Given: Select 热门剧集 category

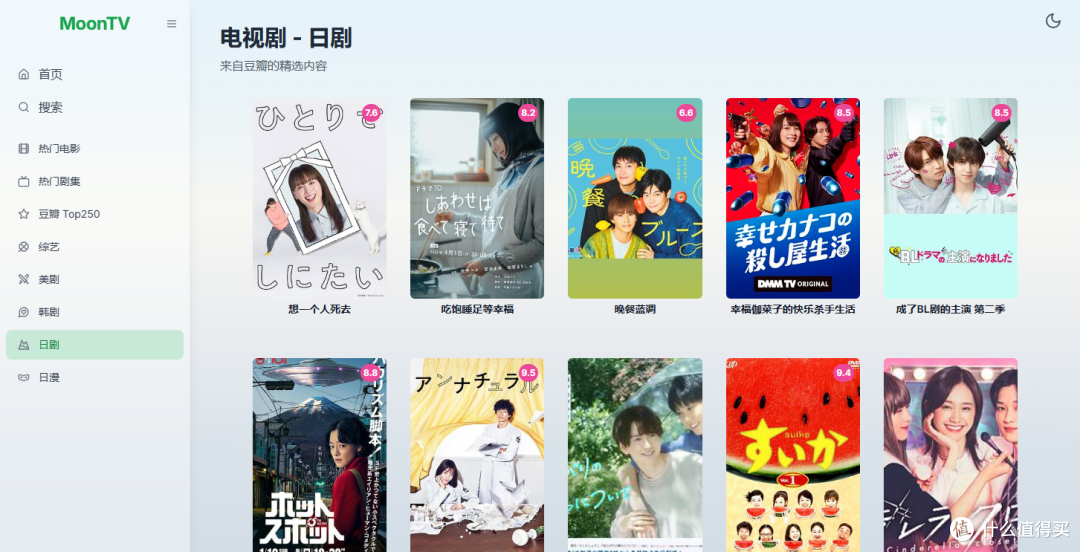Looking at the screenshot, I should point(59,182).
